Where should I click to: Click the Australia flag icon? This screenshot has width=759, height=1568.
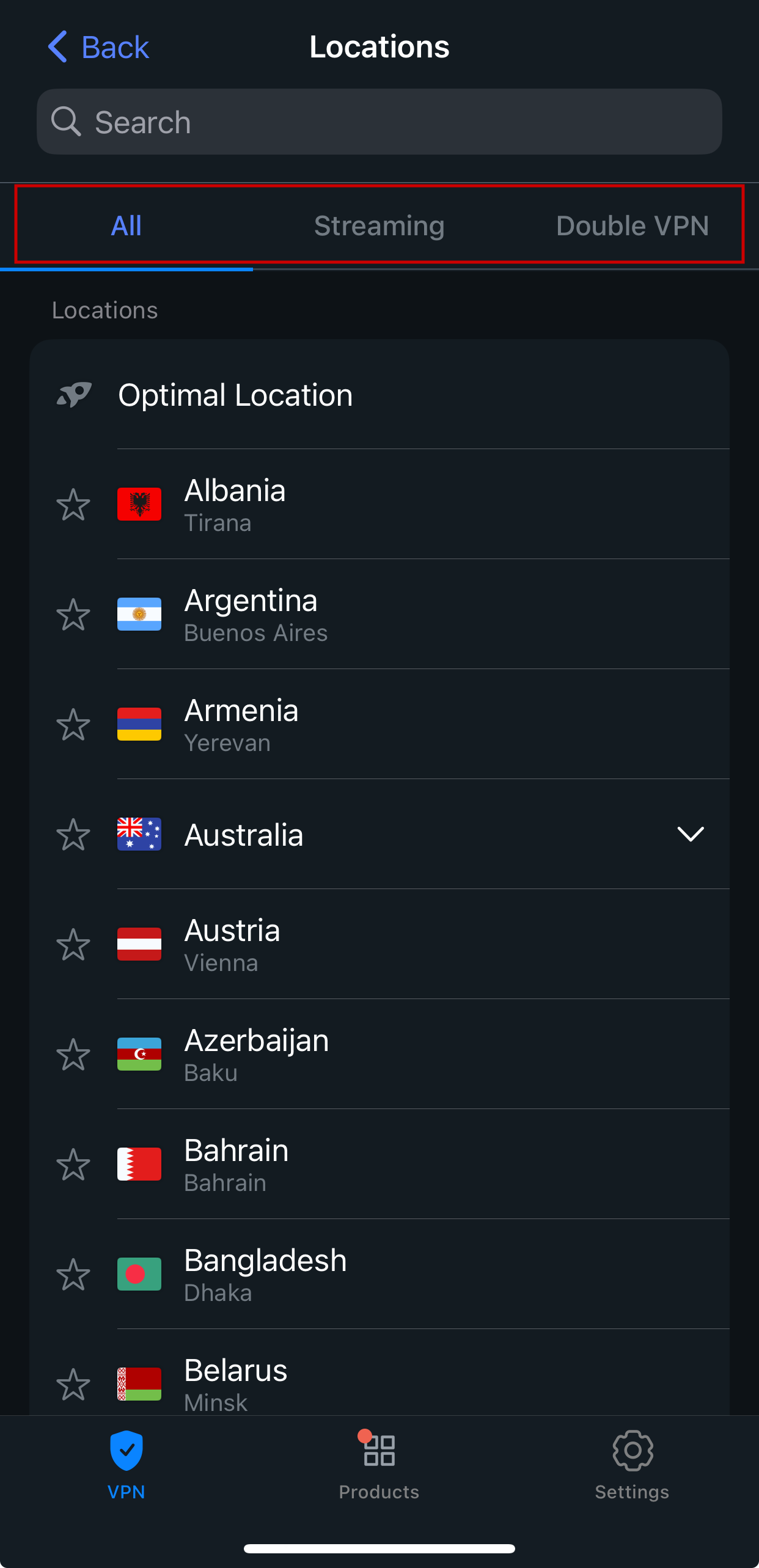(139, 835)
